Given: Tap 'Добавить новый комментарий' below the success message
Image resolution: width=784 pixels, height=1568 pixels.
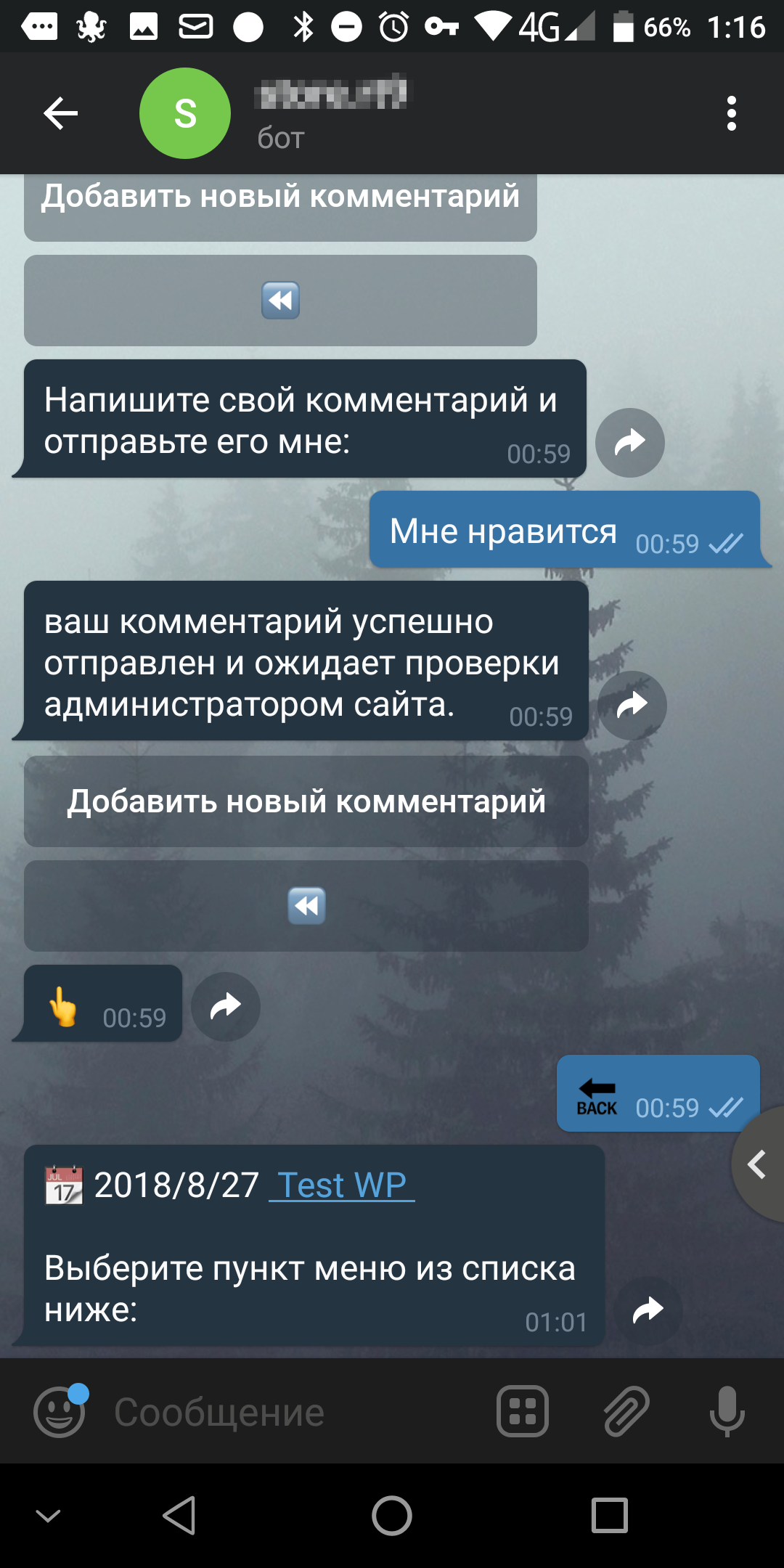Looking at the screenshot, I should tap(306, 801).
